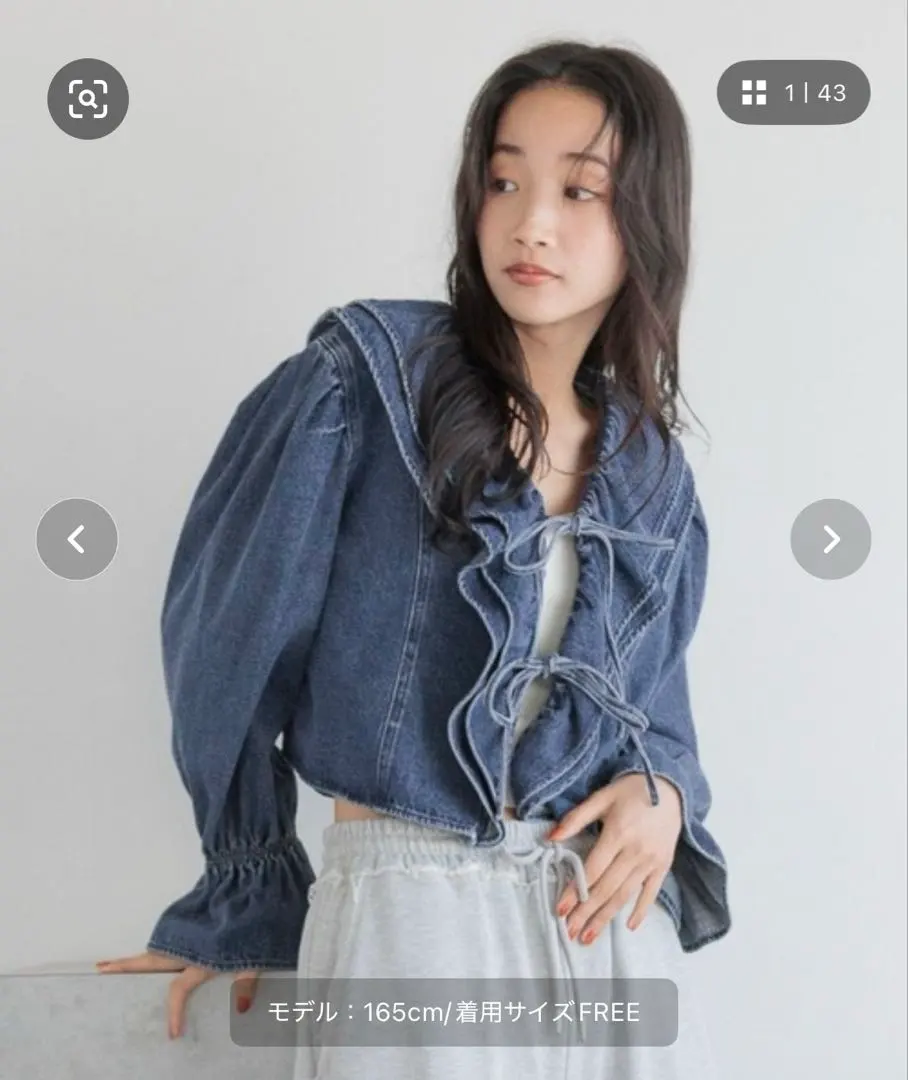Go to the previous product image
Screen dimensions: 908x1080
tap(77, 539)
